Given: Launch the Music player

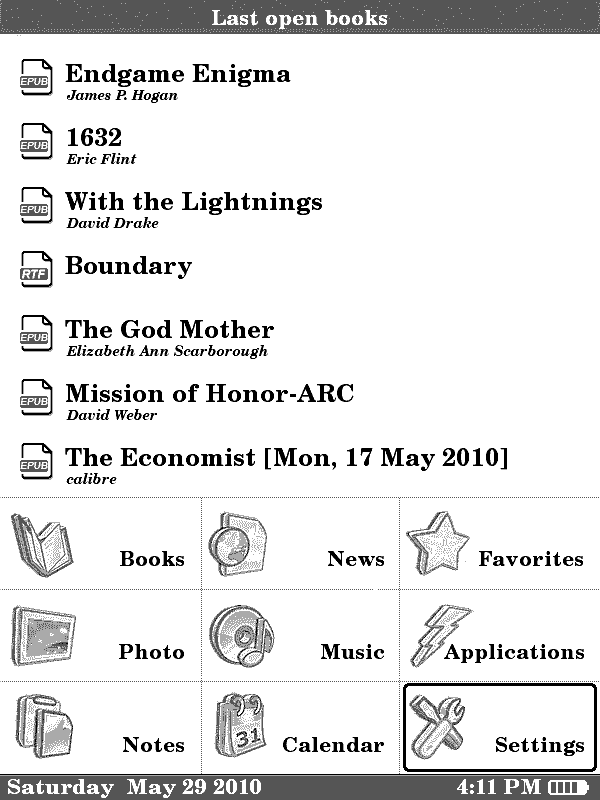Looking at the screenshot, I should [x=300, y=638].
